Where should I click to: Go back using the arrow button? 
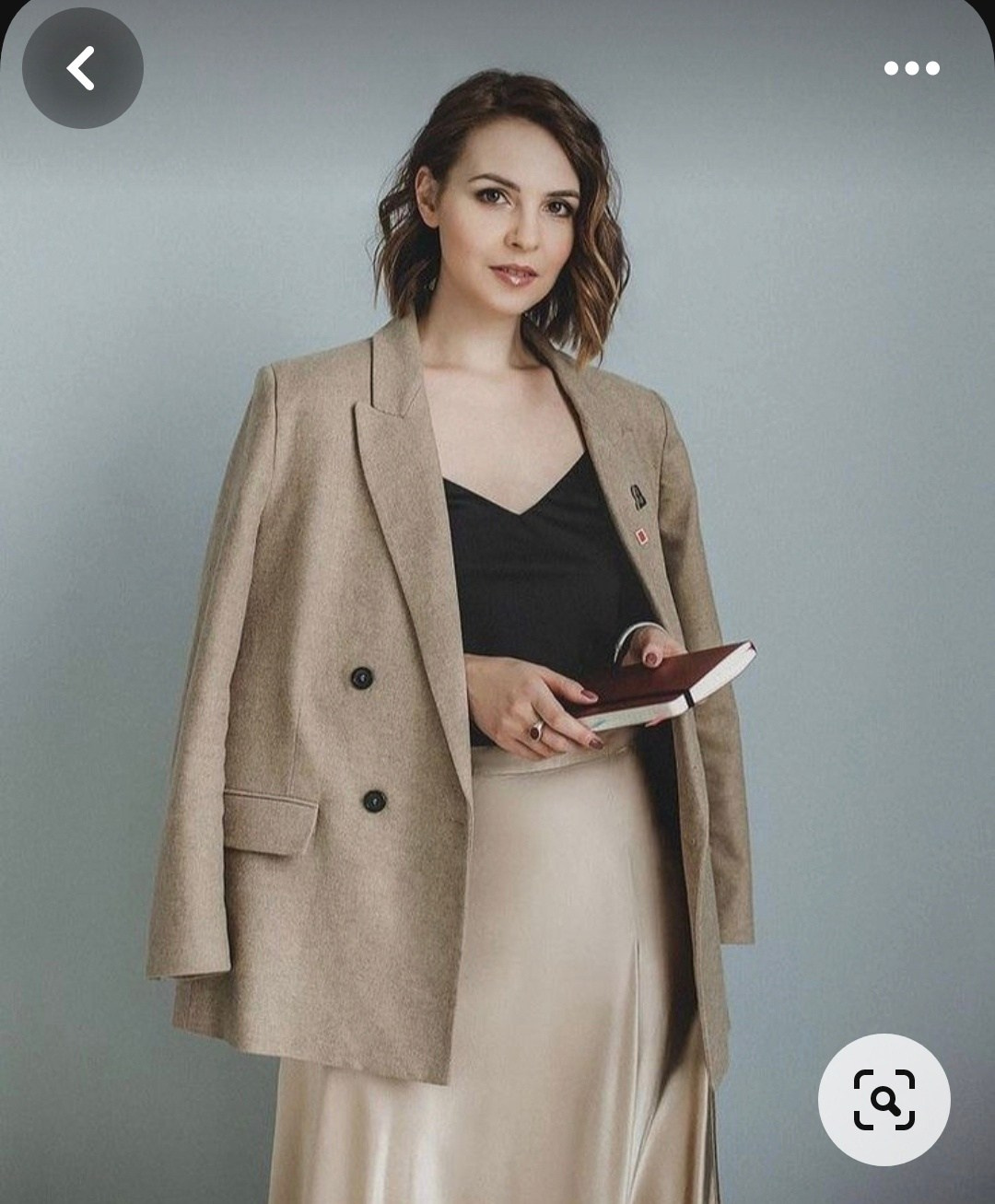(82, 68)
